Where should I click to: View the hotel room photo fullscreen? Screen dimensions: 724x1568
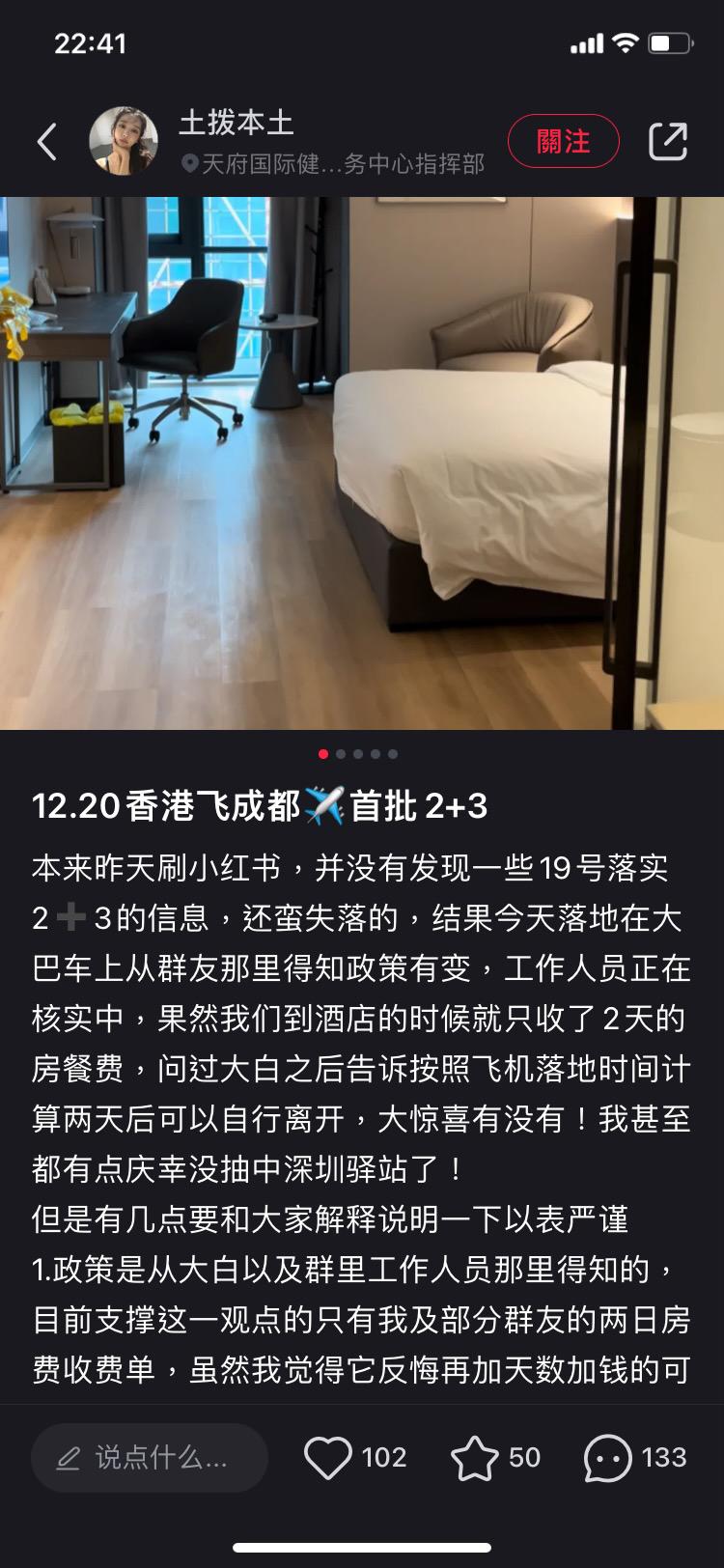tap(362, 463)
